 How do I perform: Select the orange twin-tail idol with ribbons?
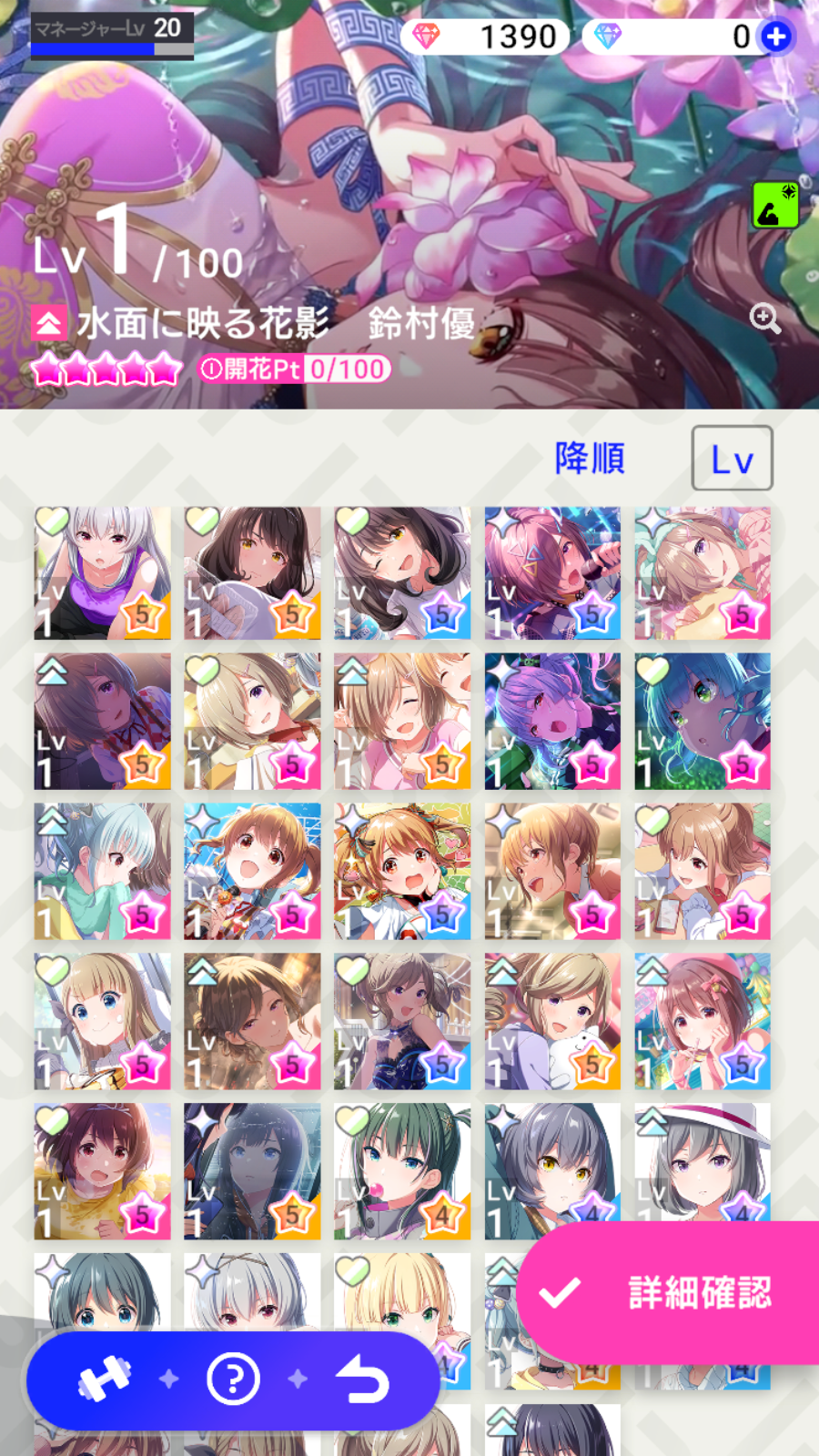coord(402,872)
